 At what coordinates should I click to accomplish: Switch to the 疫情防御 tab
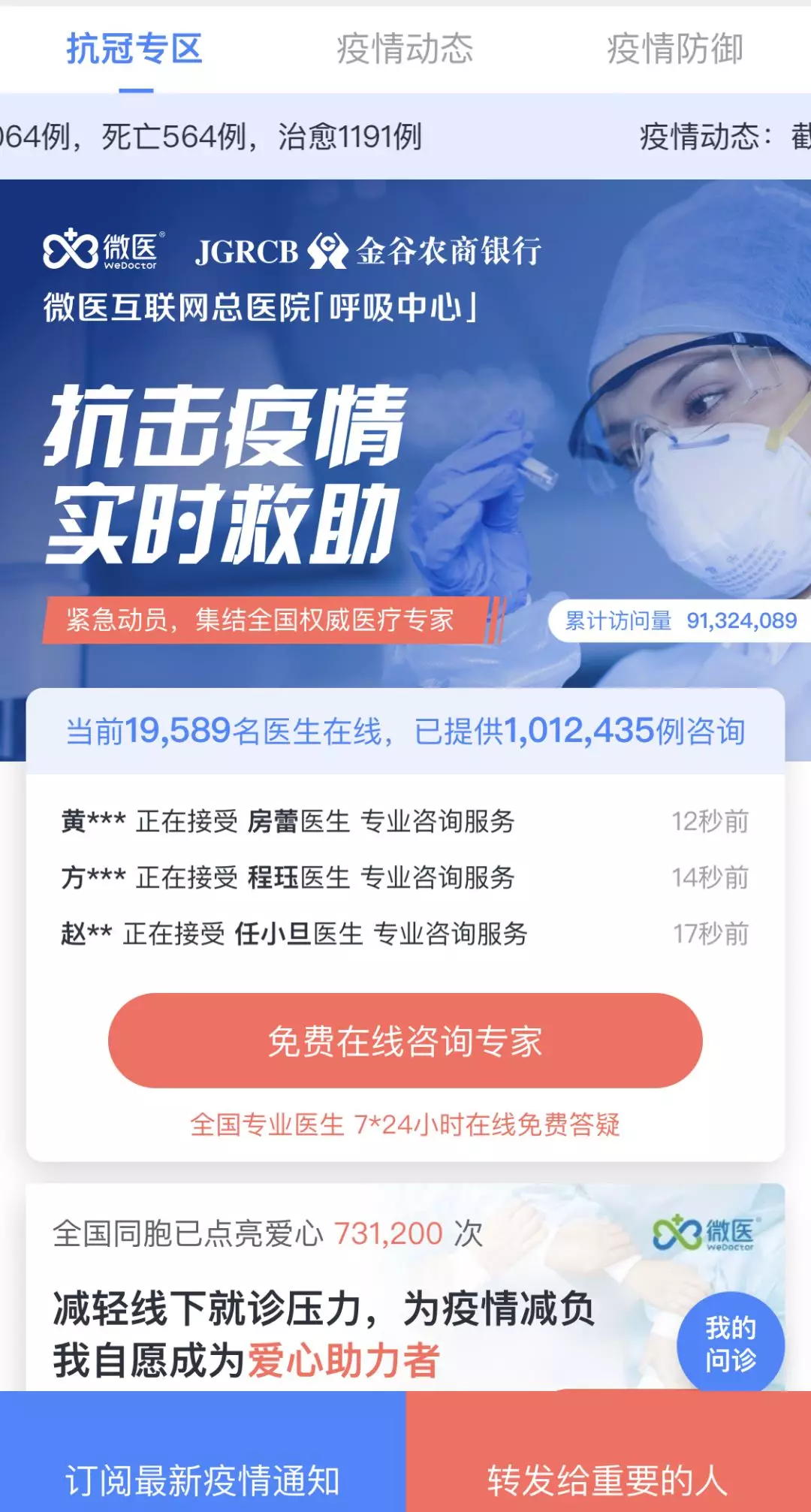point(674,50)
